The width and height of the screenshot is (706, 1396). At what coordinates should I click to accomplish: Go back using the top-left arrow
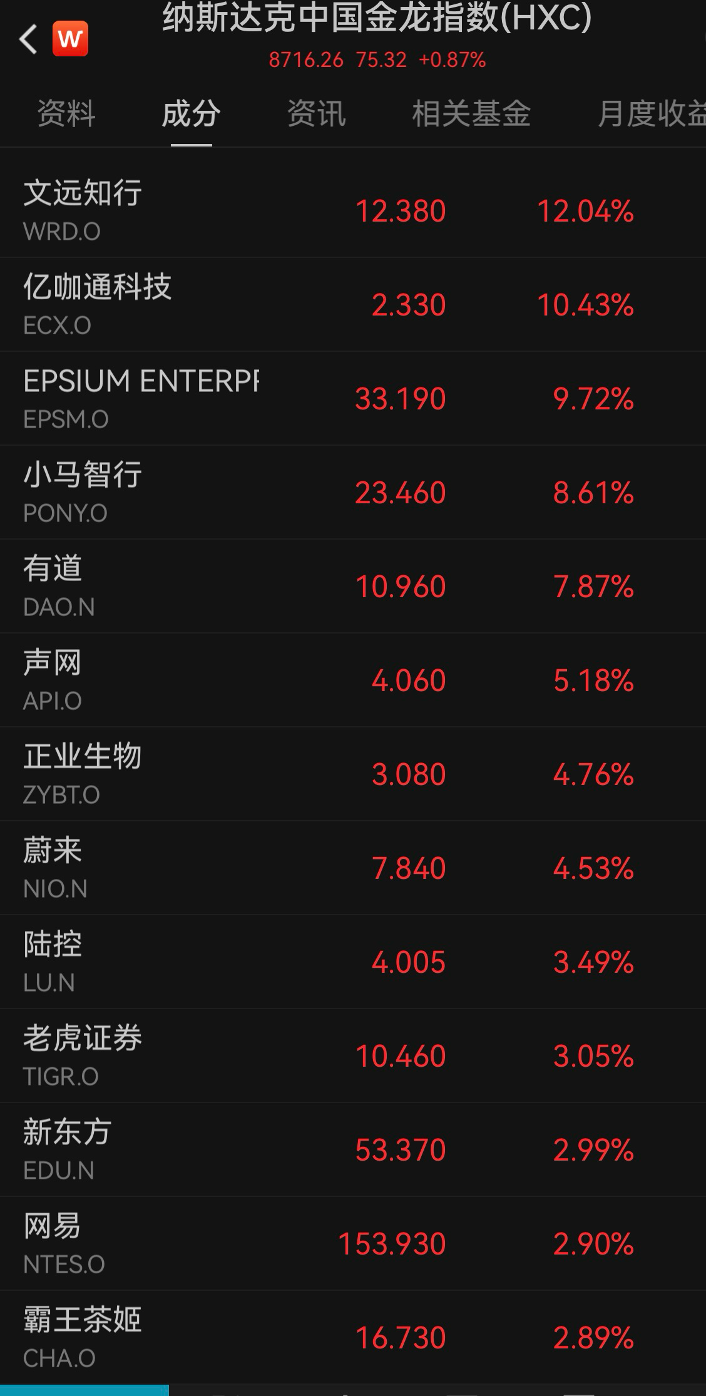click(x=28, y=40)
